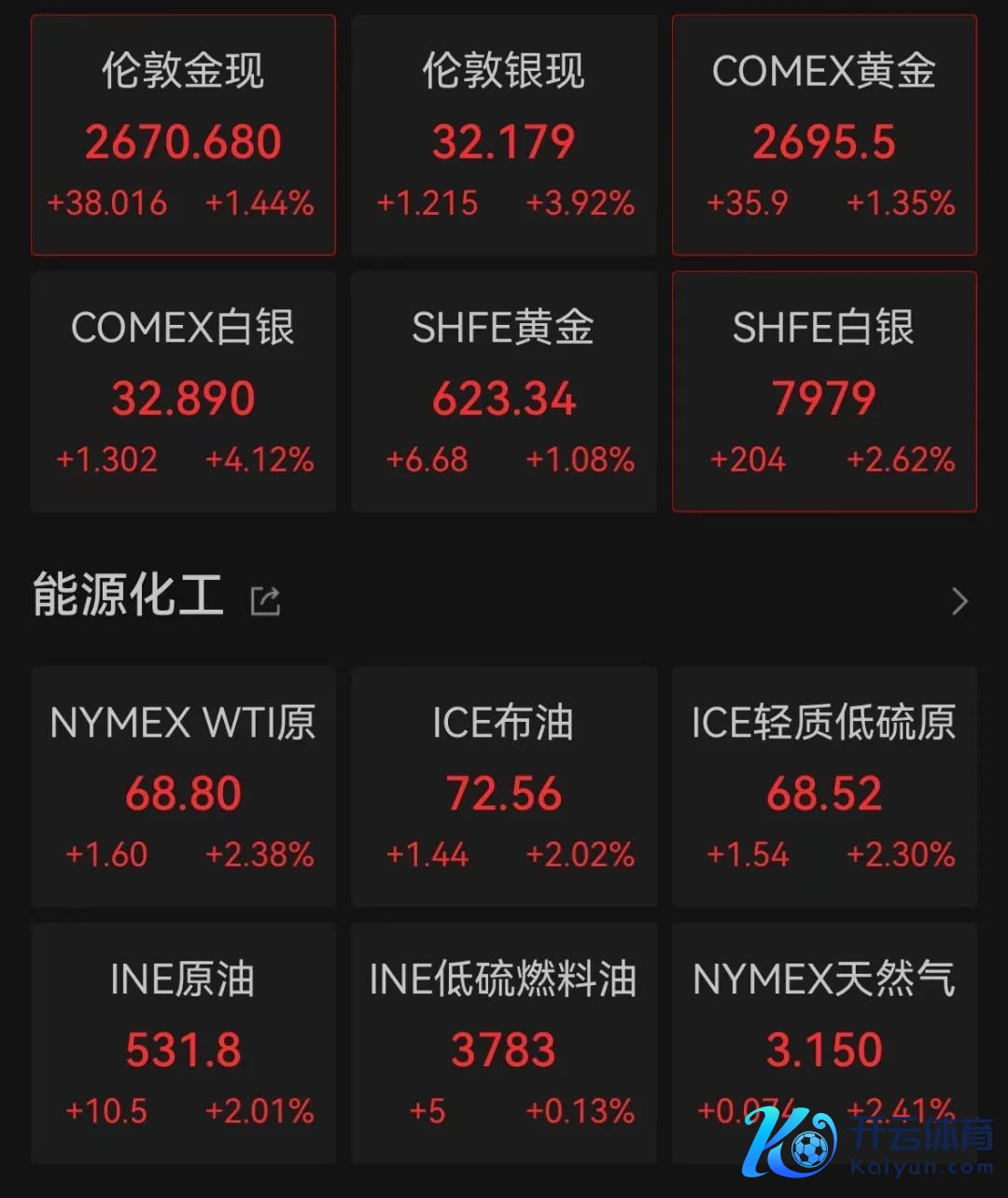Tap the NYMEX天然气 quote card
This screenshot has width=1008, height=1198.
[824, 1027]
